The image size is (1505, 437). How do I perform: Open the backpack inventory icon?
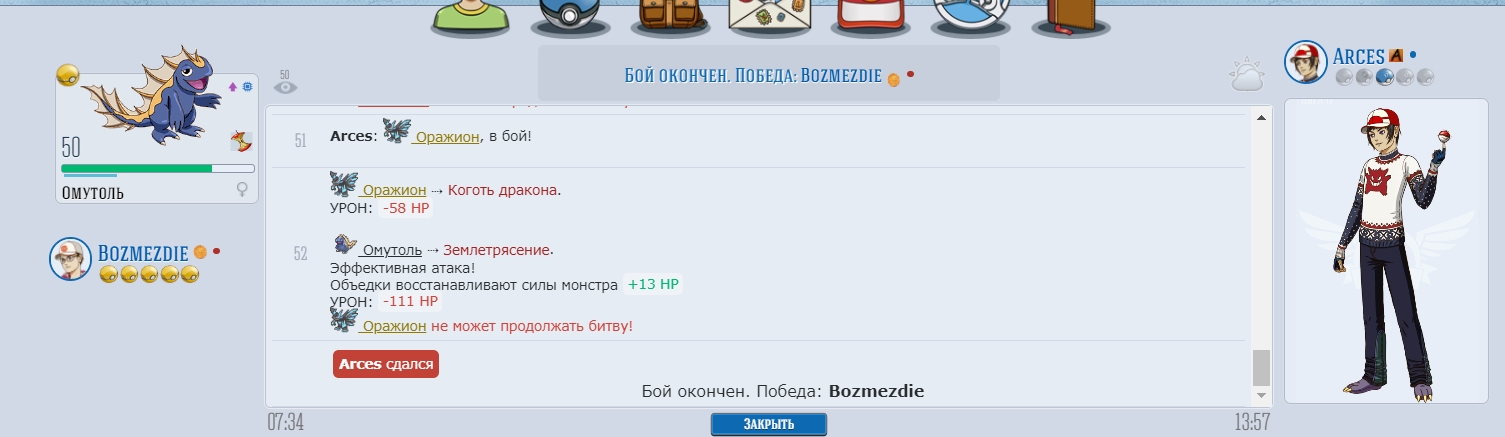point(667,15)
